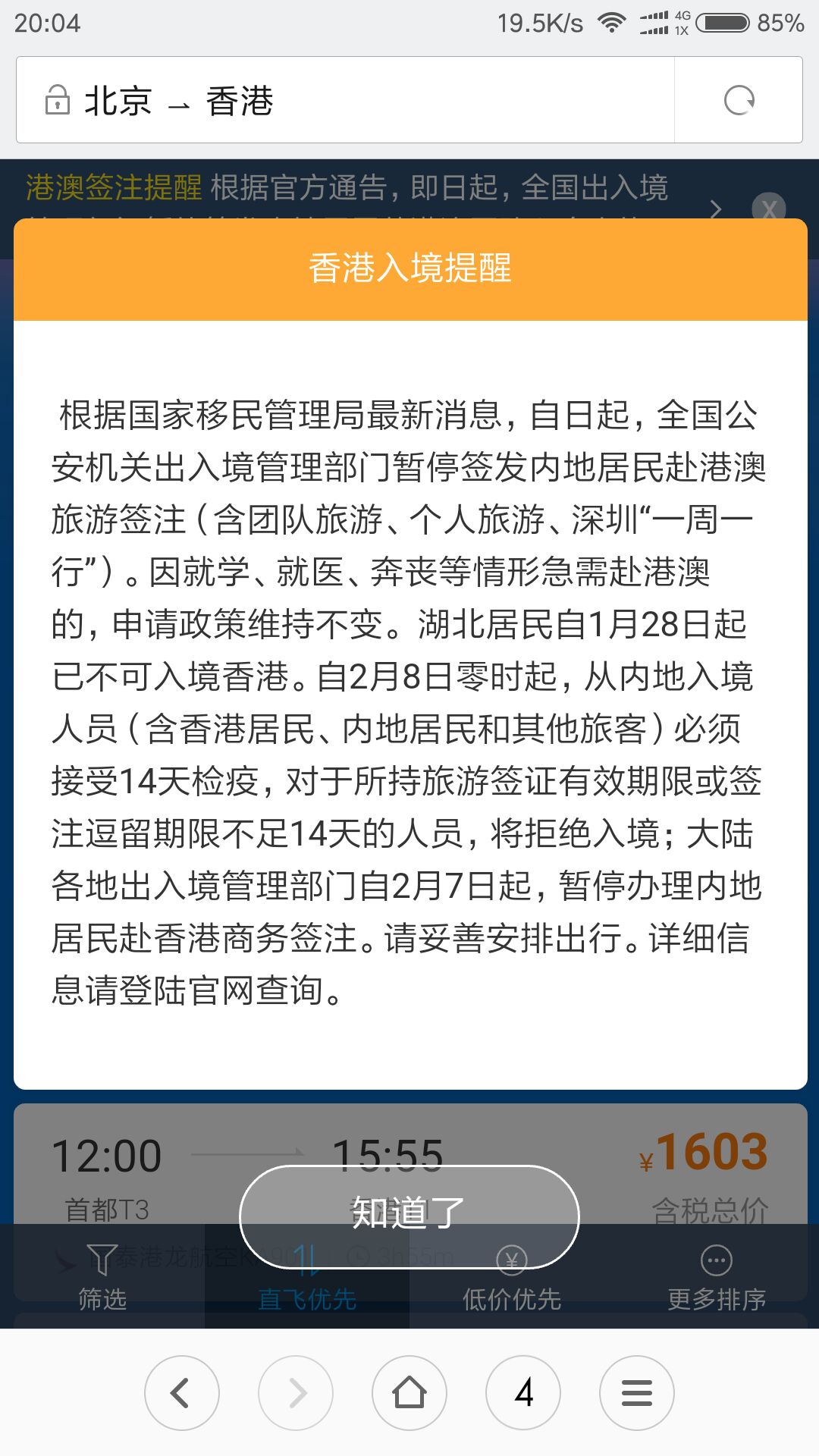Open the browser home page
This screenshot has width=819, height=1456.
[x=409, y=1392]
